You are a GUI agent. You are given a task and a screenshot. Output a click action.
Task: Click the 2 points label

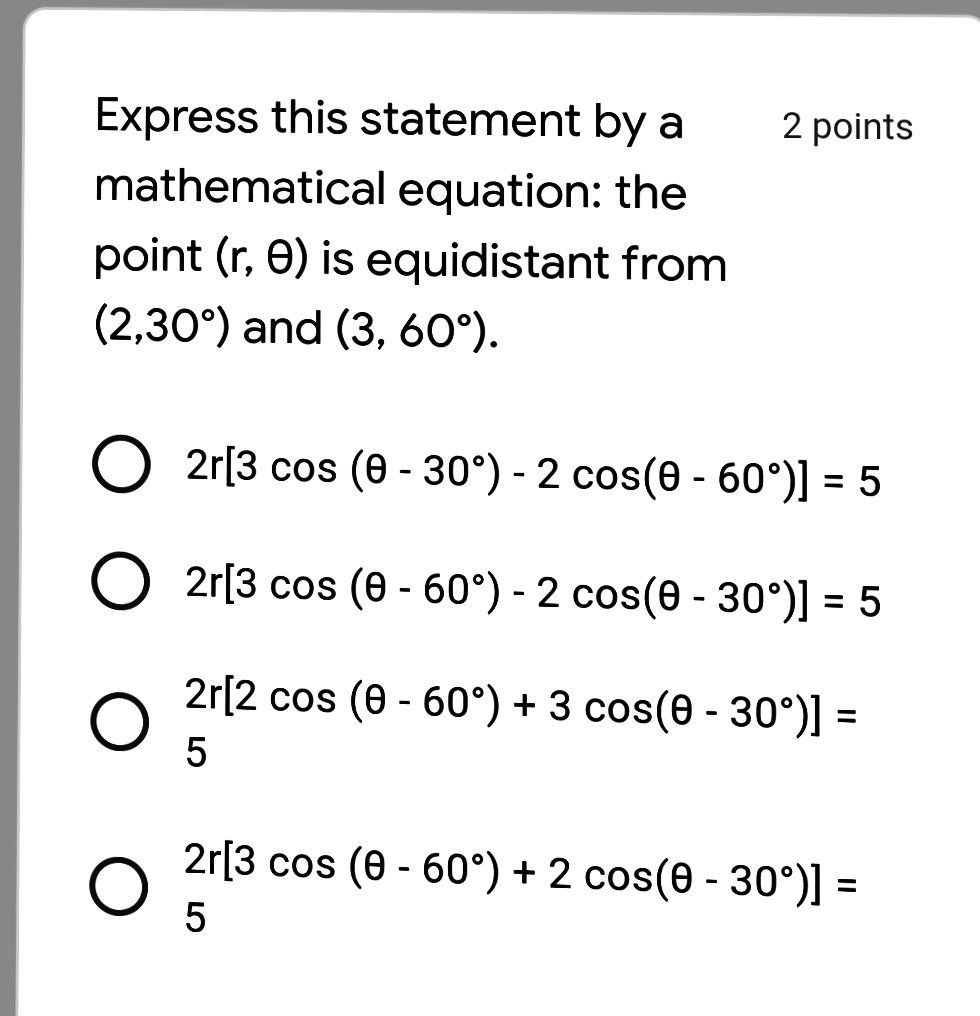tap(846, 126)
